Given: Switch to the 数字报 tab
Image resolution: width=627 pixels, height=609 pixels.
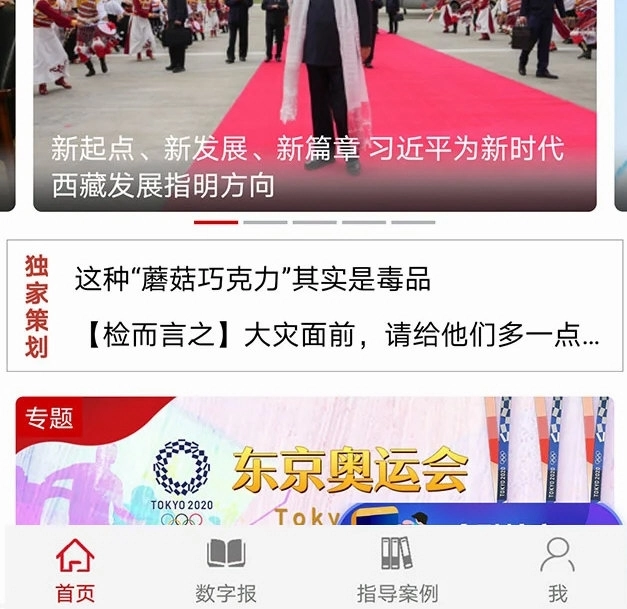Looking at the screenshot, I should [x=226, y=570].
